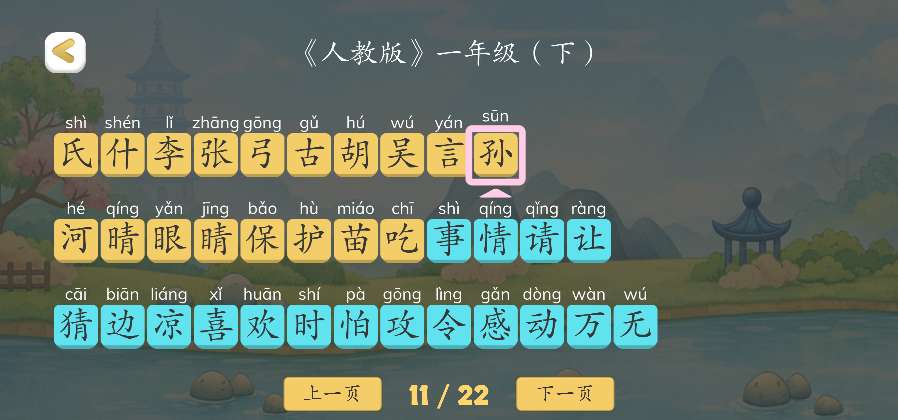Select the character 苗 tile
Viewport: 898px width, 420px height.
tap(356, 240)
